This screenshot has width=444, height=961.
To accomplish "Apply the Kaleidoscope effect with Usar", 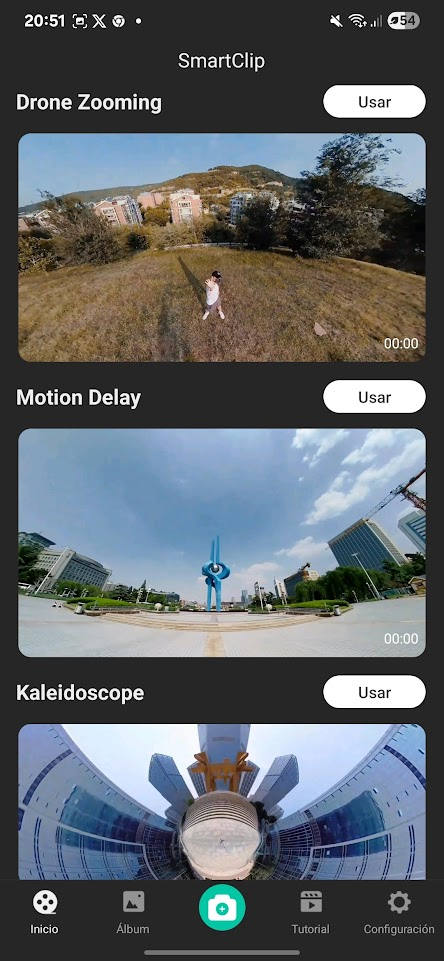I will coord(374,693).
